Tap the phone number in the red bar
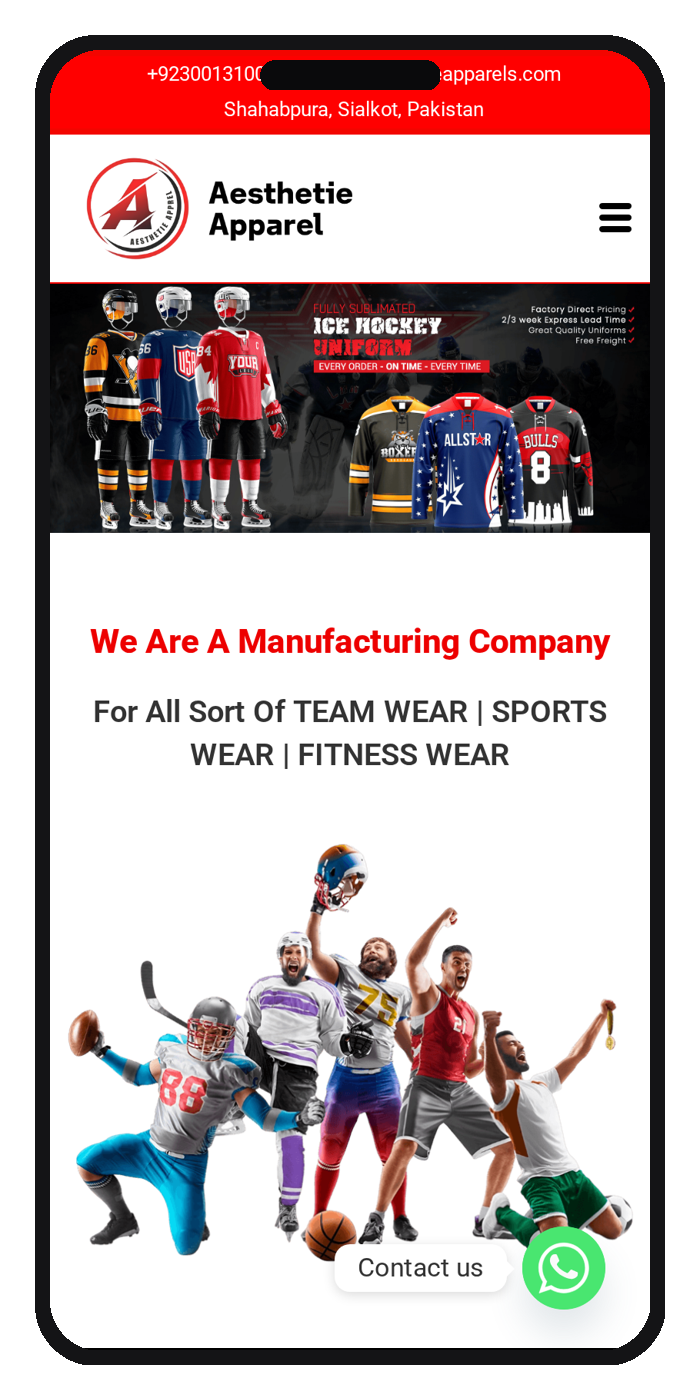 (205, 75)
